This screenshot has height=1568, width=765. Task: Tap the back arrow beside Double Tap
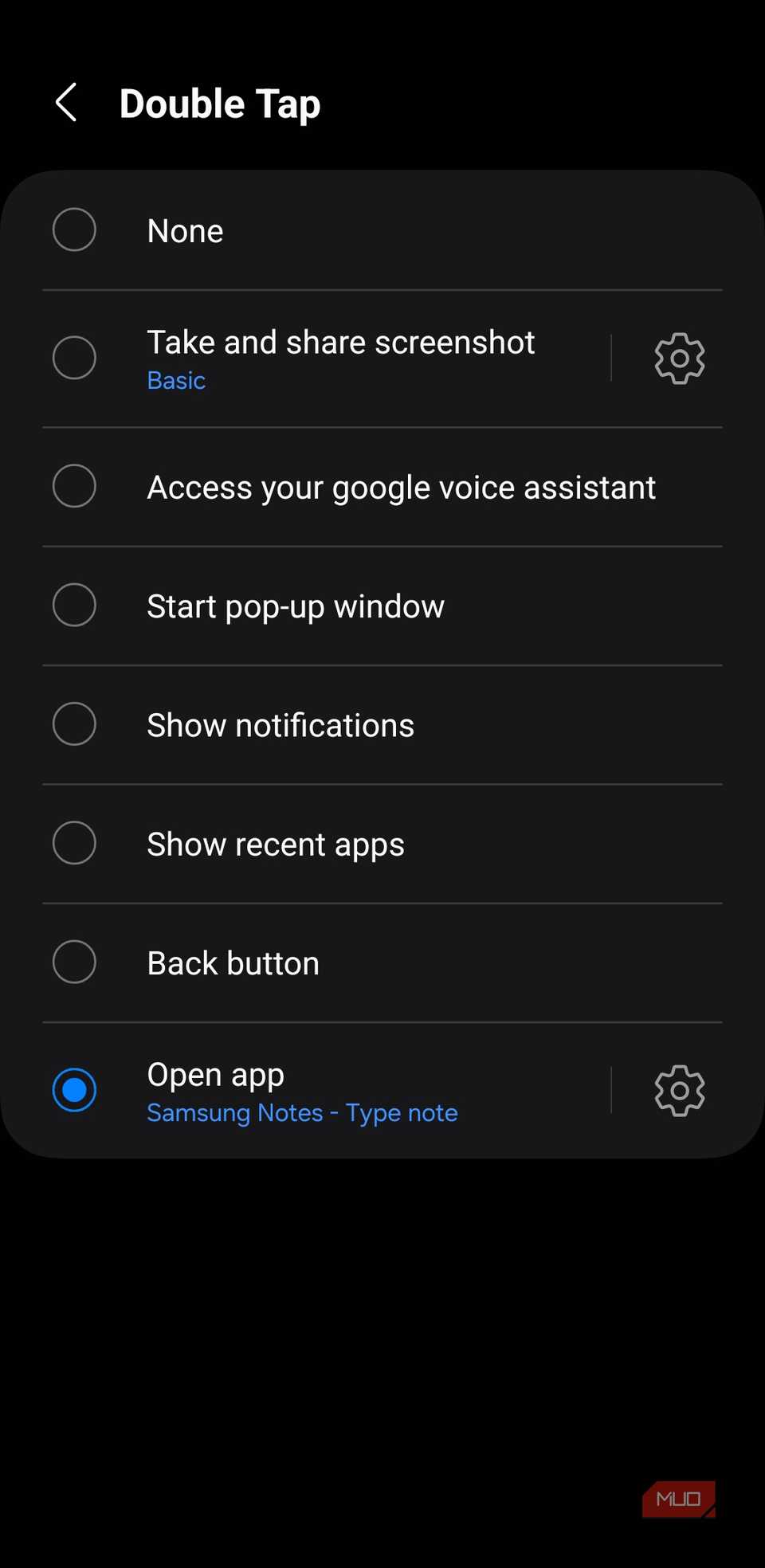(66, 103)
